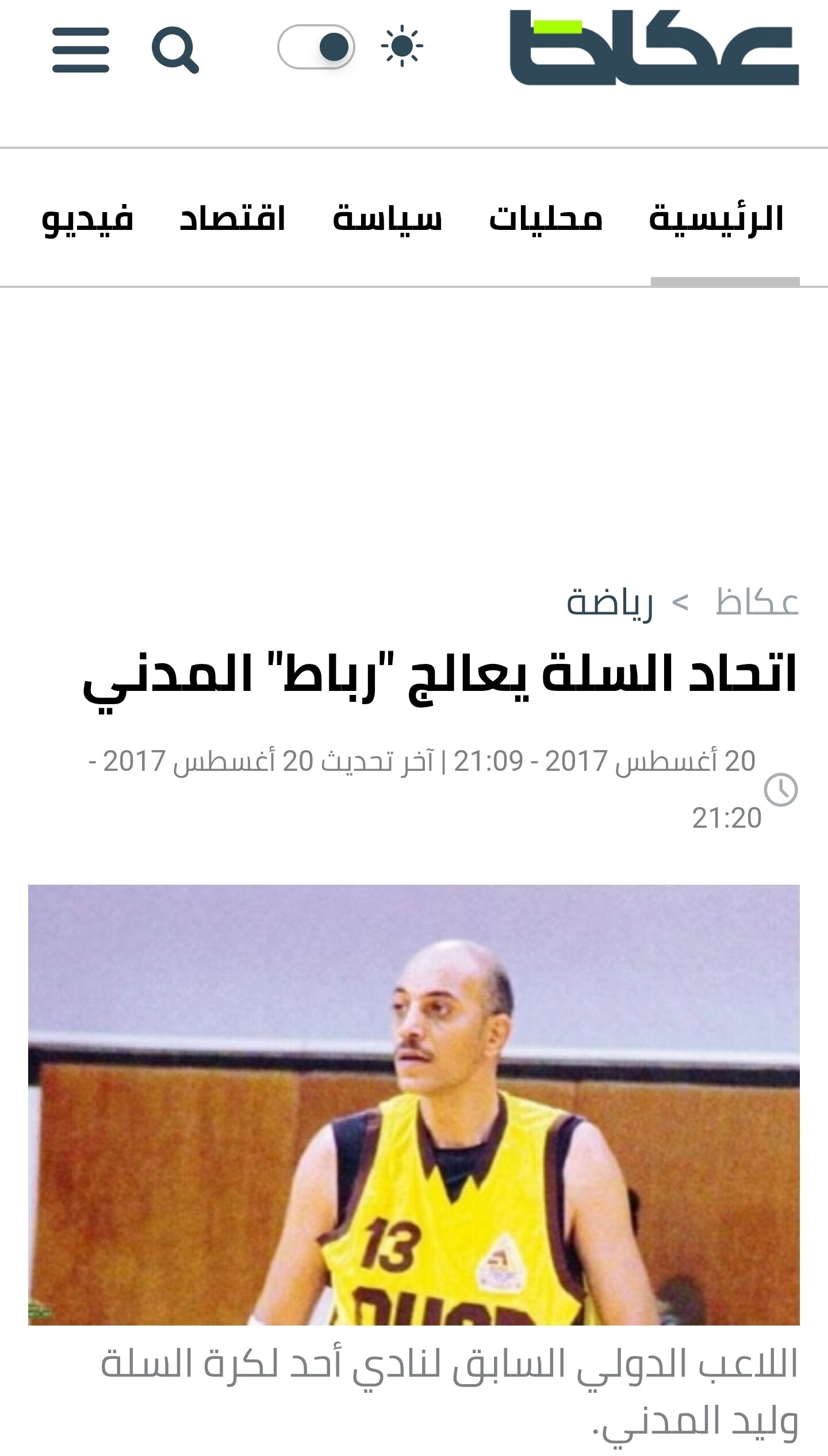Open the hamburger menu
The width and height of the screenshot is (828, 1456).
[x=80, y=50]
